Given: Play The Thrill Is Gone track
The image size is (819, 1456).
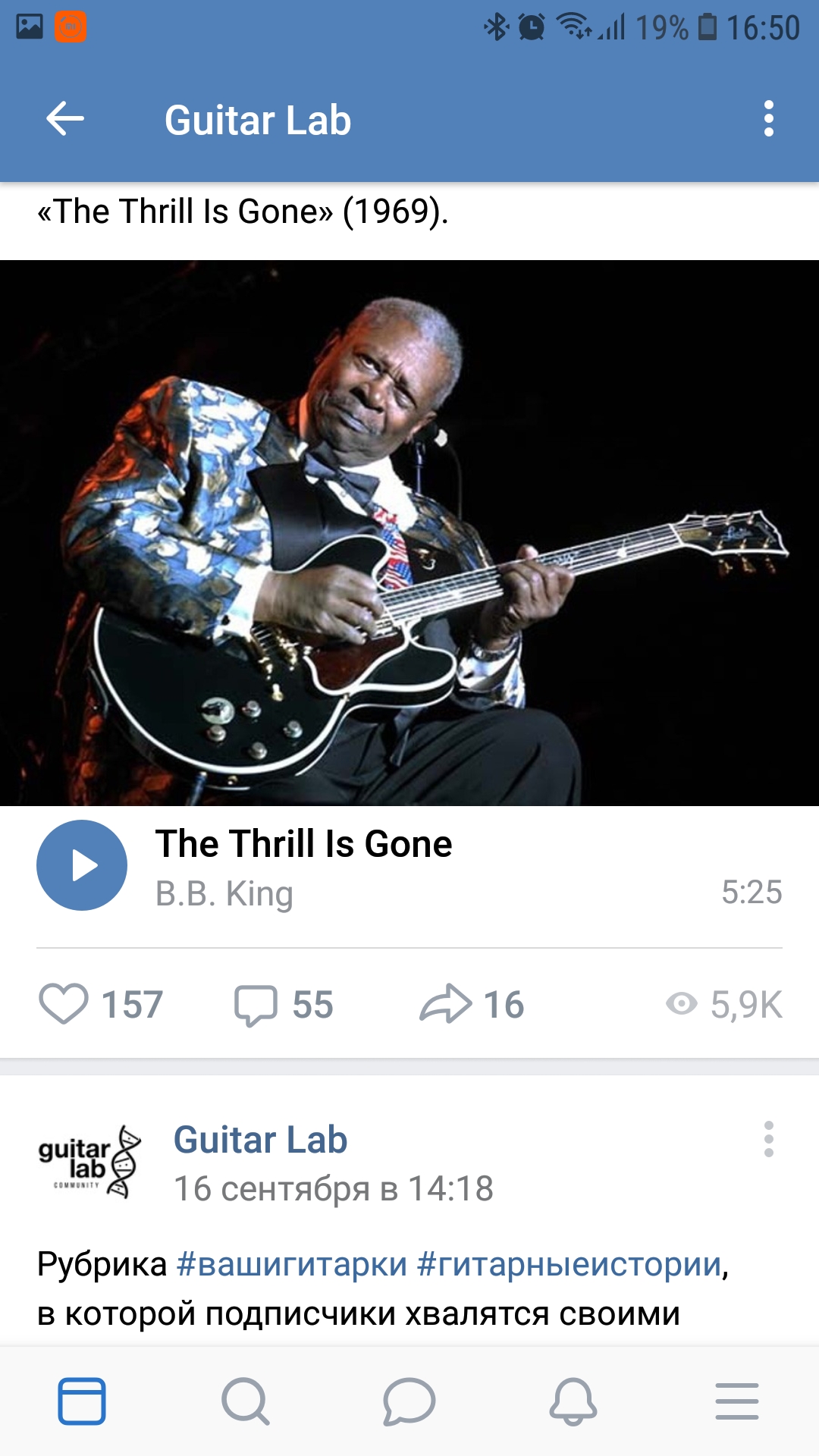Looking at the screenshot, I should pyautogui.click(x=82, y=865).
